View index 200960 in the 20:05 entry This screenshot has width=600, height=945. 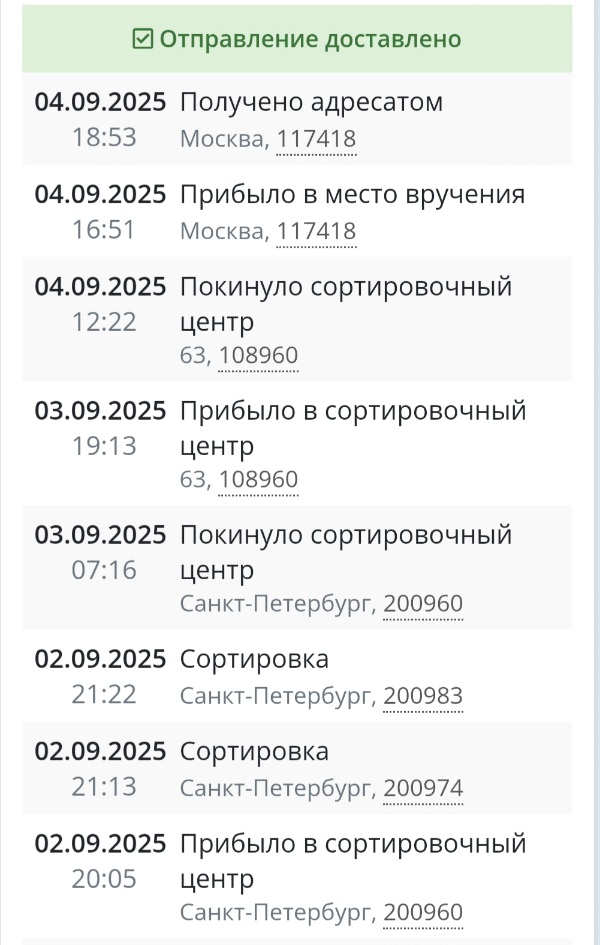coord(423,913)
